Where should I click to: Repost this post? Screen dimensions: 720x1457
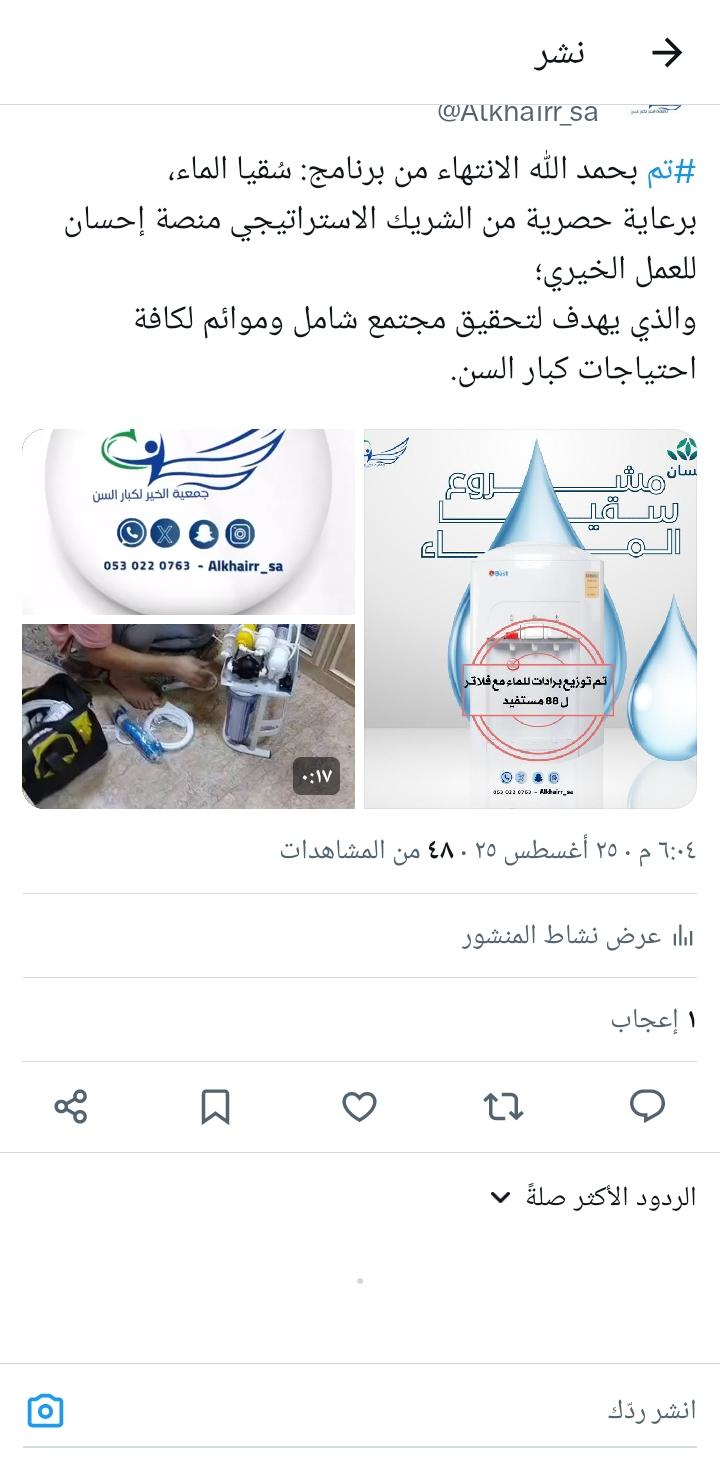503,1106
